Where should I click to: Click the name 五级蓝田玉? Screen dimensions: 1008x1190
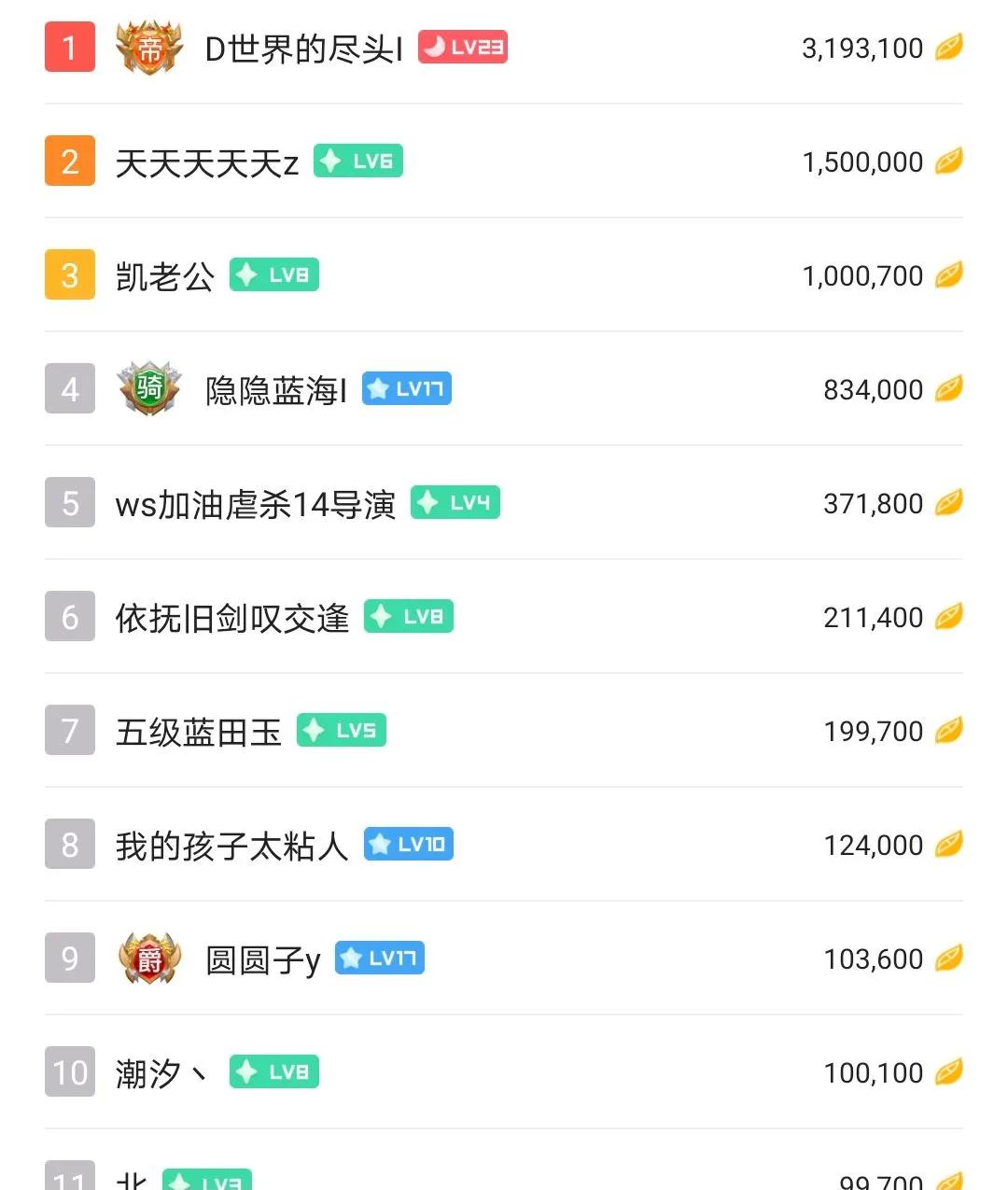click(196, 731)
